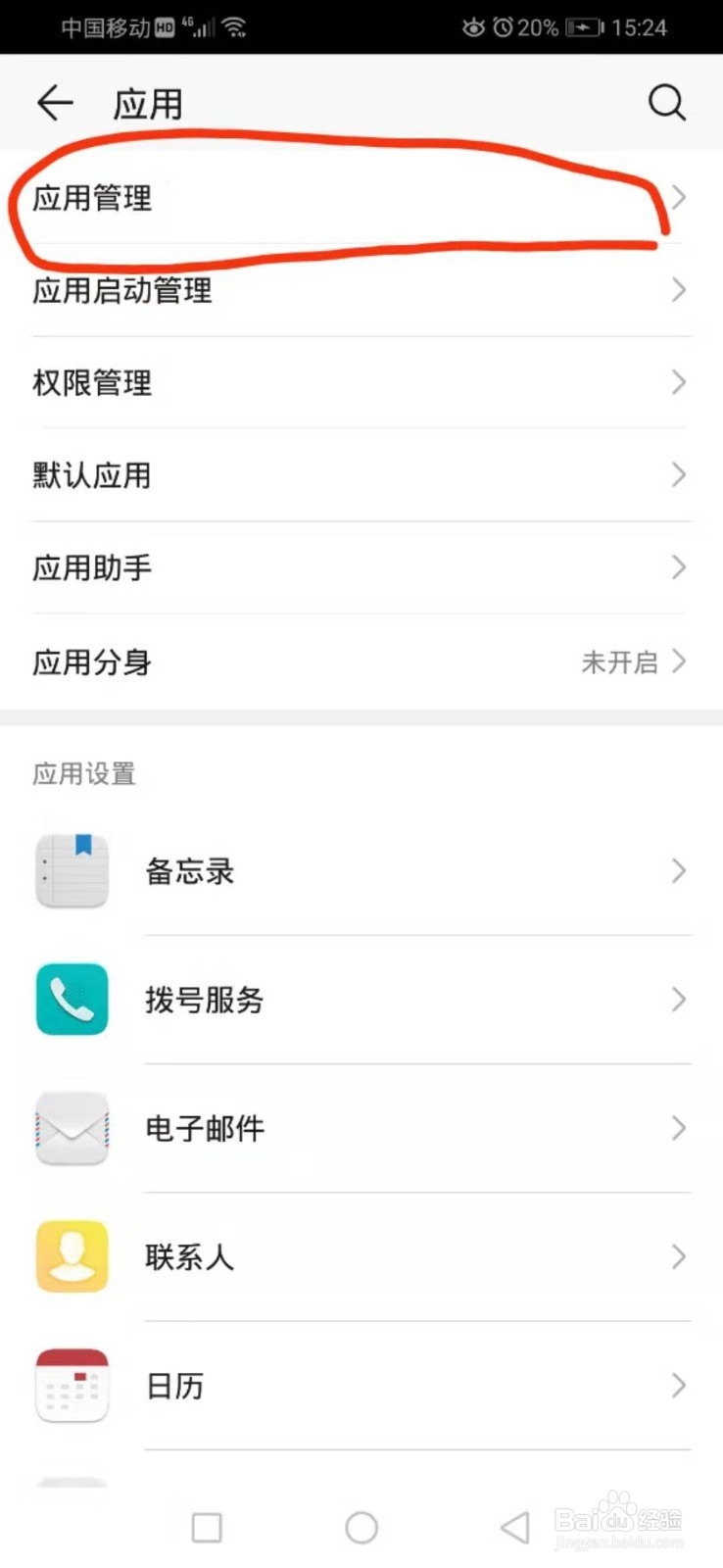Tap the back arrow at top left
This screenshot has width=723, height=1568.
tap(54, 102)
